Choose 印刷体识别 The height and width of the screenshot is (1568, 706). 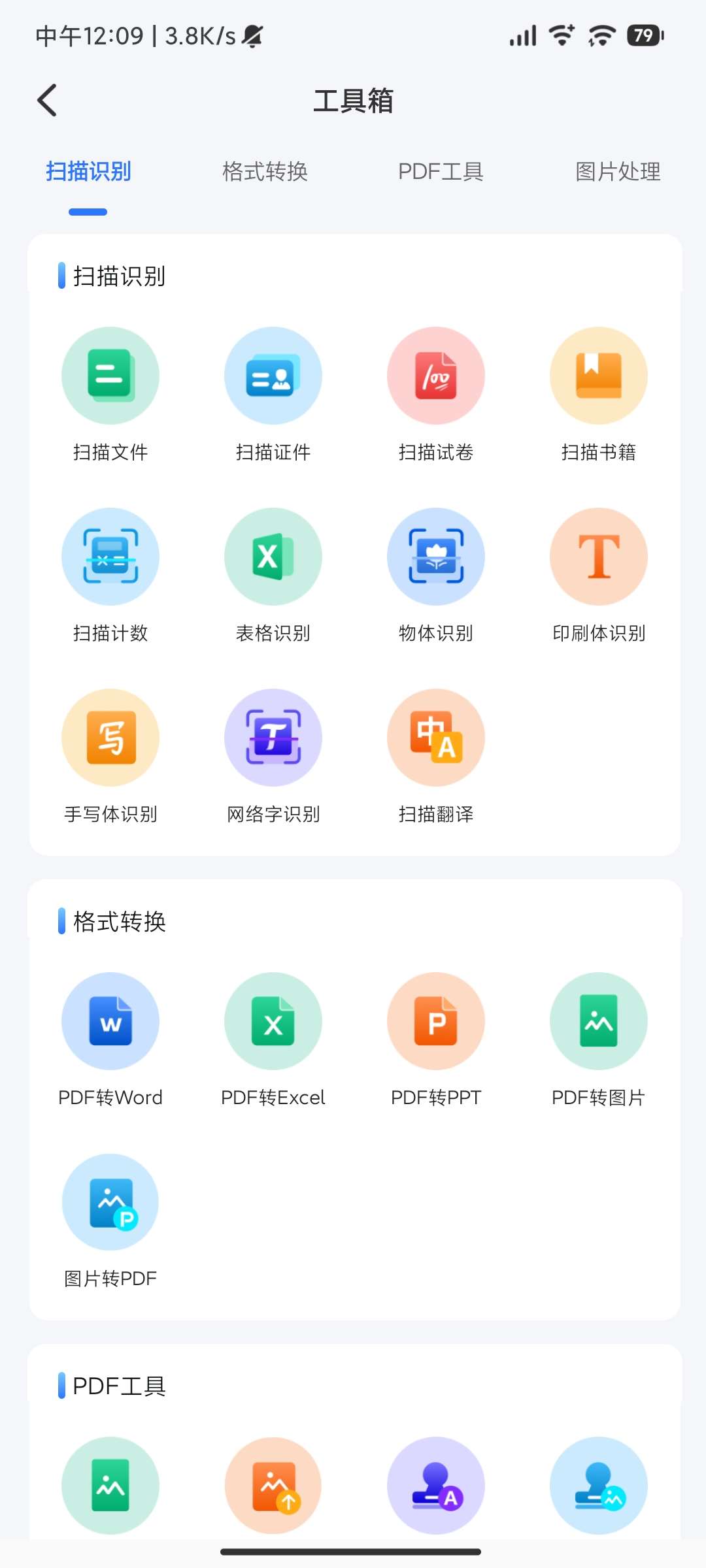tap(599, 557)
